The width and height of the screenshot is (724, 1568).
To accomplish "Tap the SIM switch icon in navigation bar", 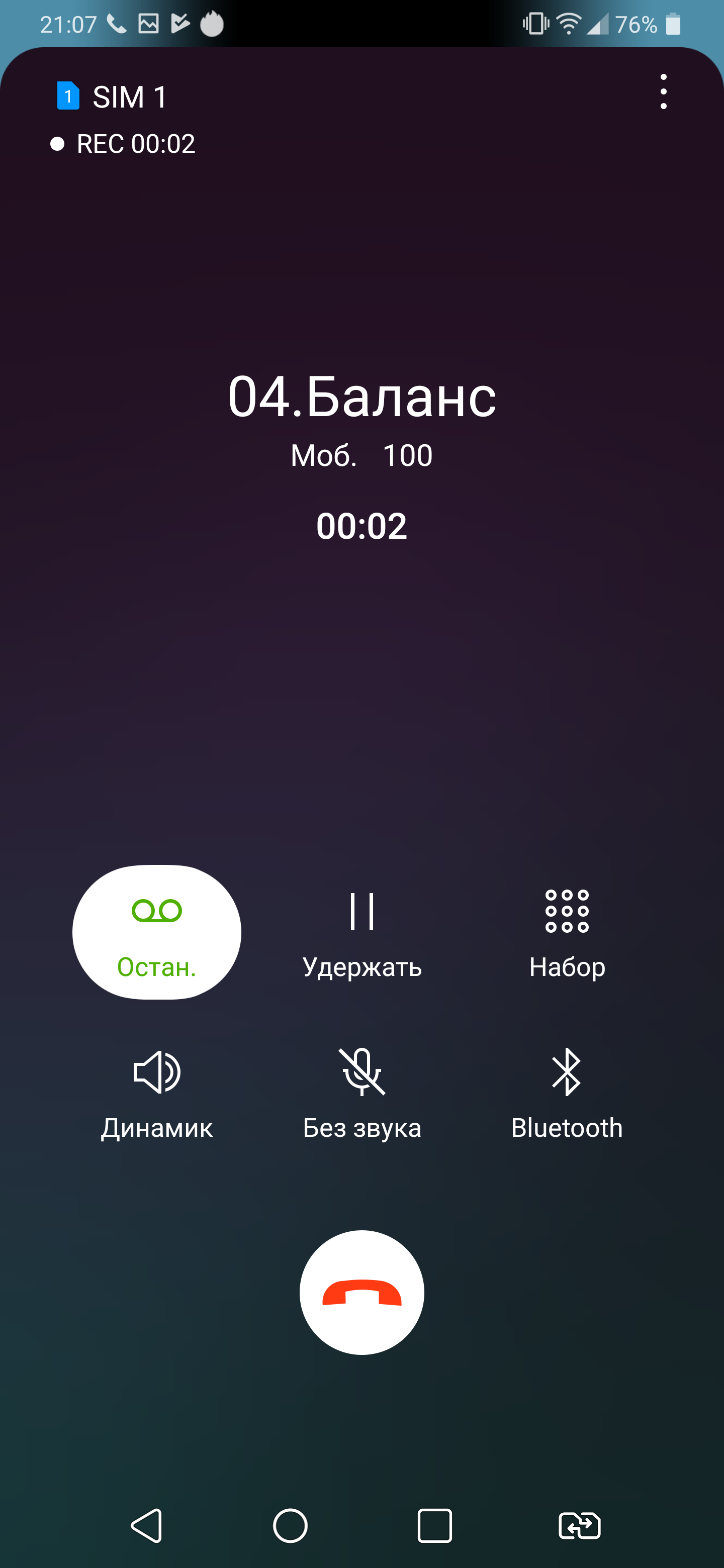I will tap(579, 1525).
